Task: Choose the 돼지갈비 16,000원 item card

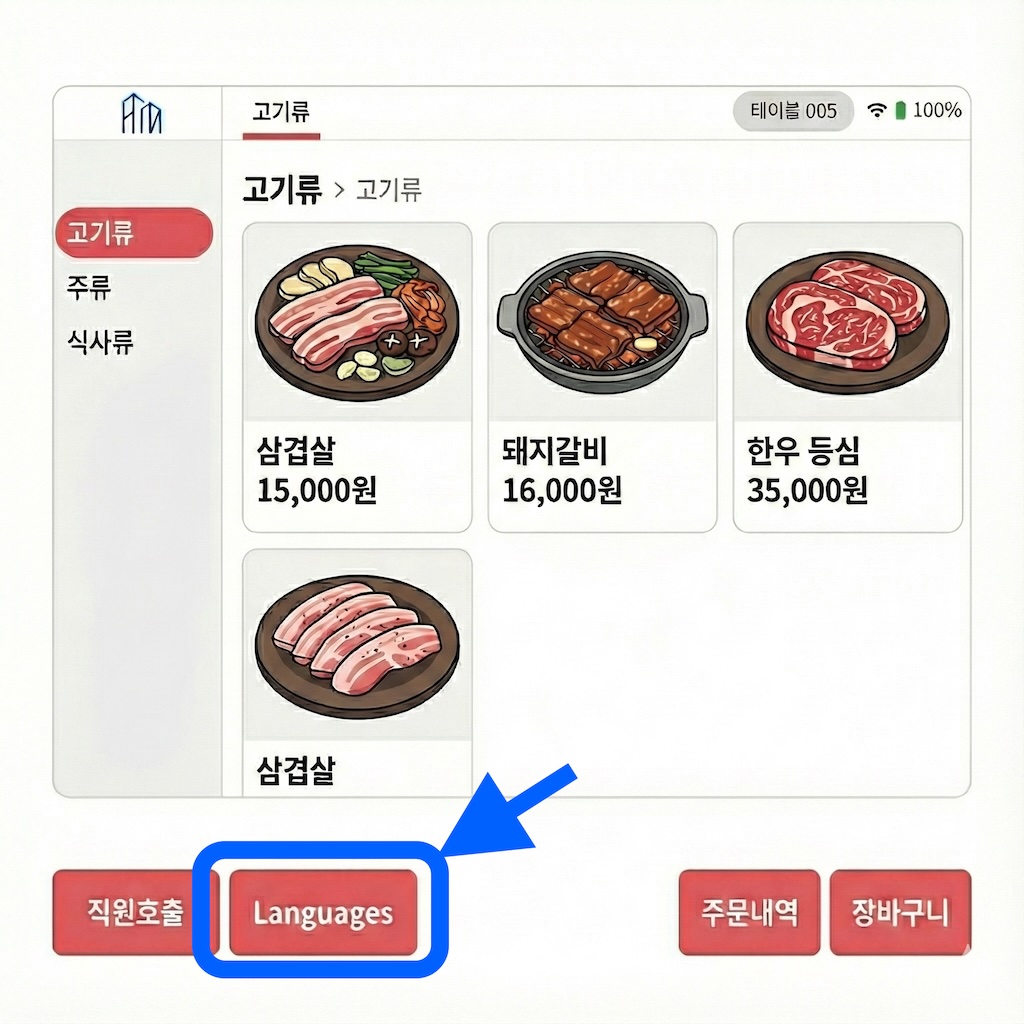Action: click(x=602, y=377)
